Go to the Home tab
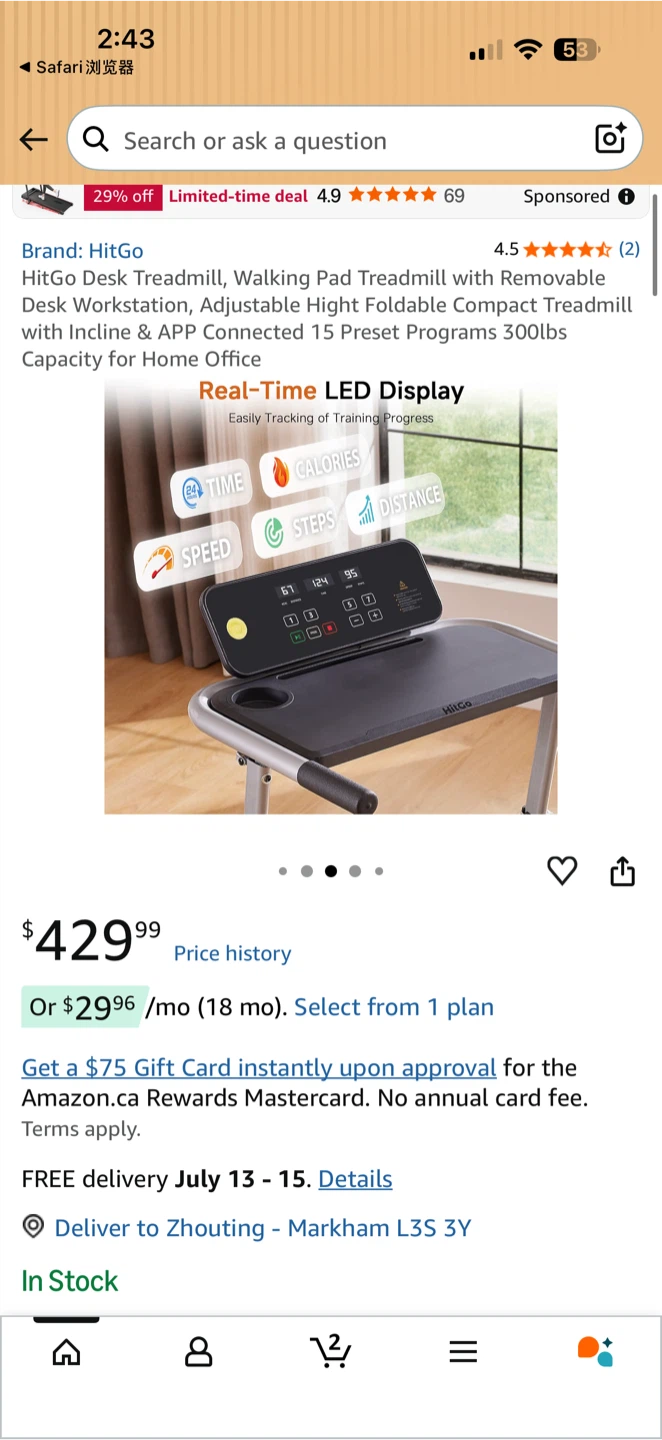Image resolution: width=662 pixels, height=1440 pixels. [x=66, y=1352]
